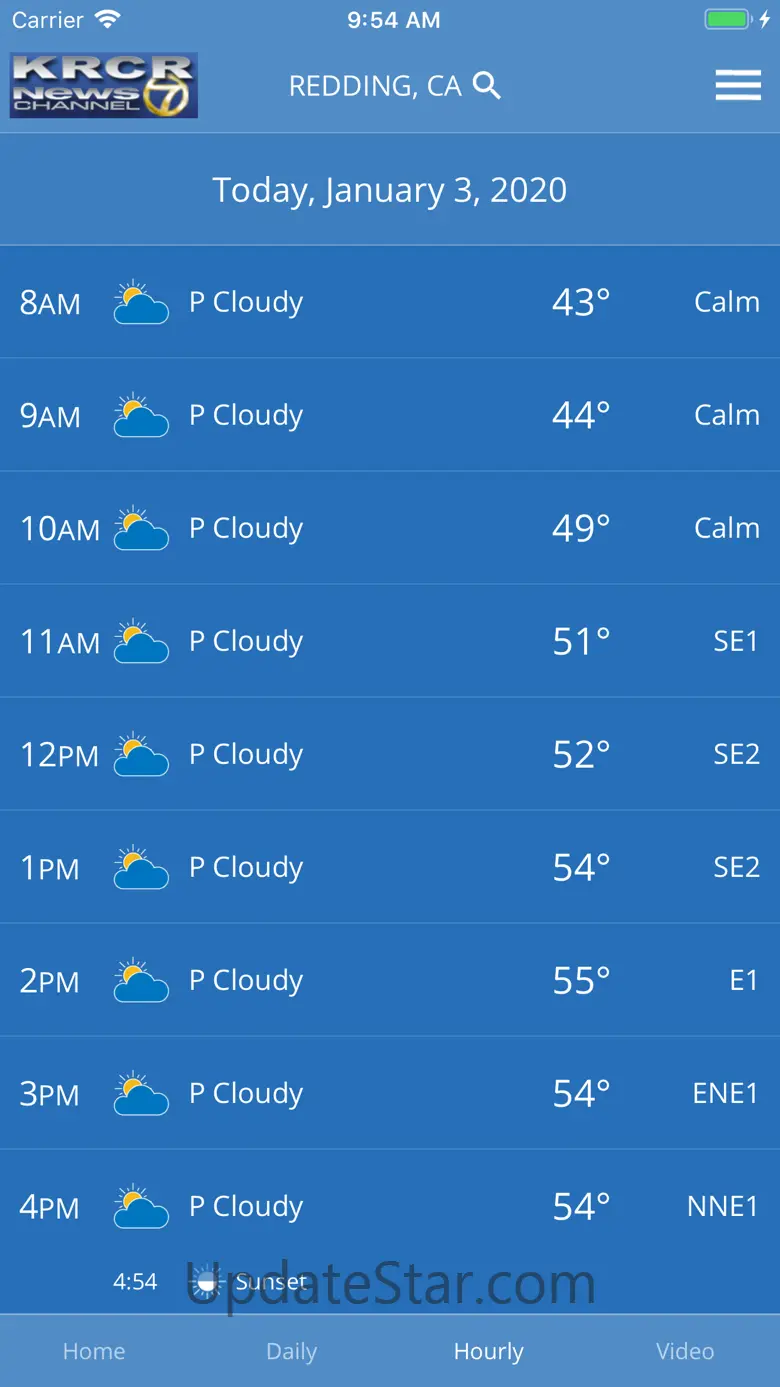The image size is (780, 1387).
Task: Go to the Daily forecast tab
Action: click(291, 1351)
